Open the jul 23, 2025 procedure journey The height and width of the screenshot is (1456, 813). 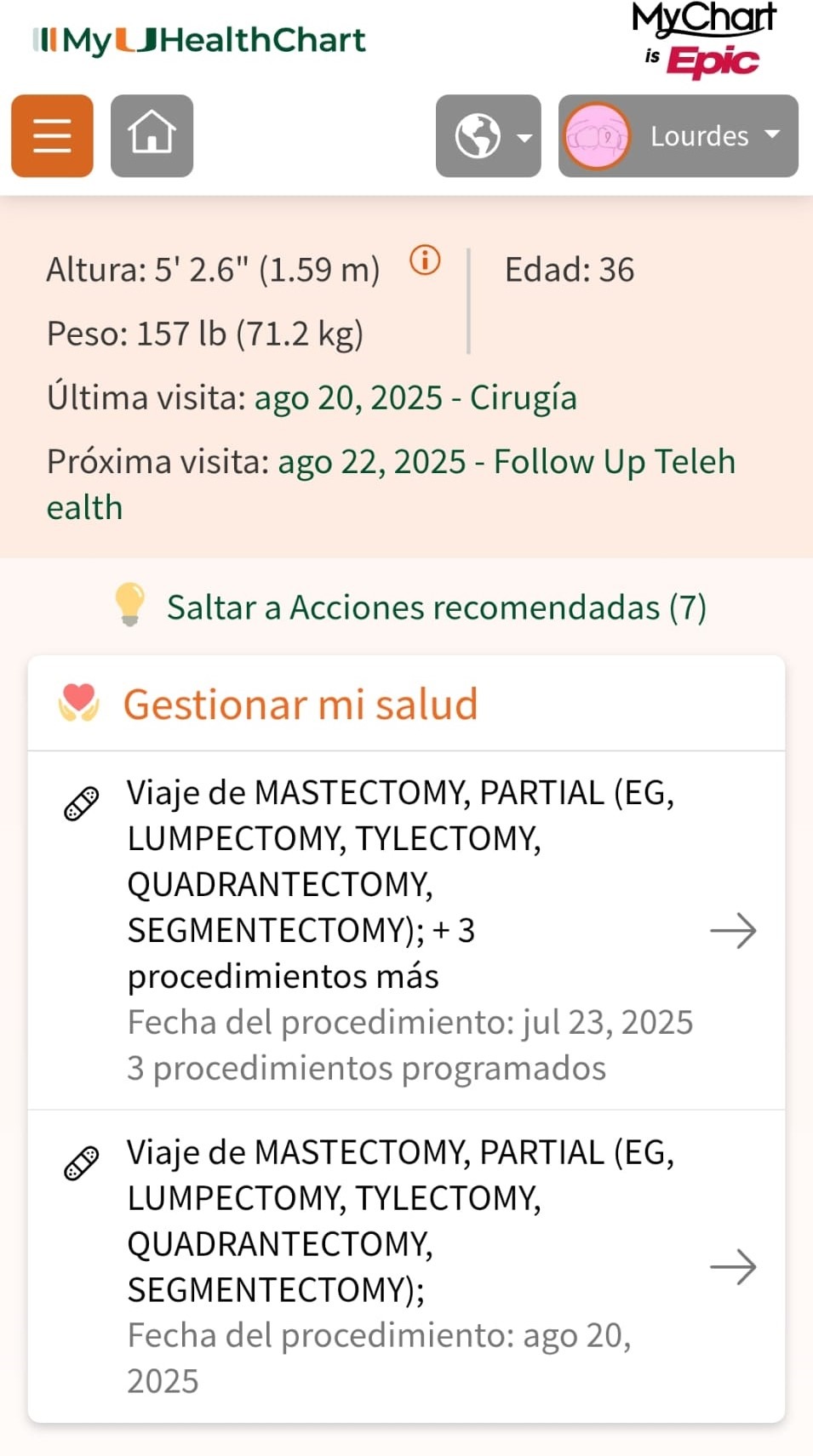pos(406,930)
